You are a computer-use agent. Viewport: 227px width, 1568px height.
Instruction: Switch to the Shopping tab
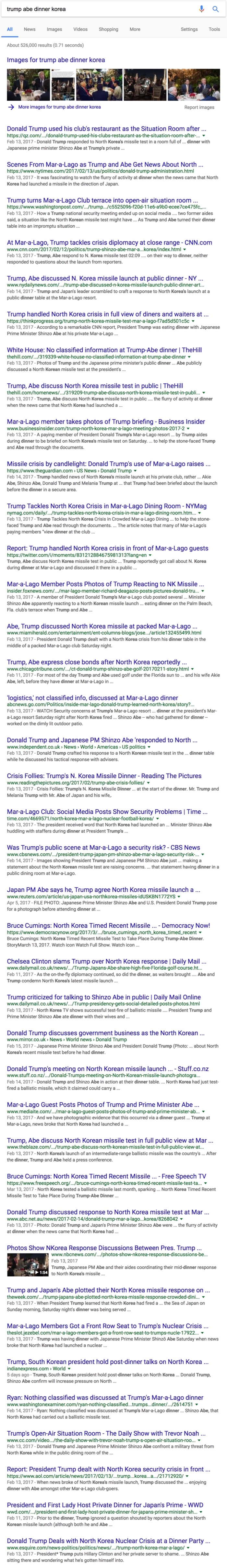click(x=109, y=29)
